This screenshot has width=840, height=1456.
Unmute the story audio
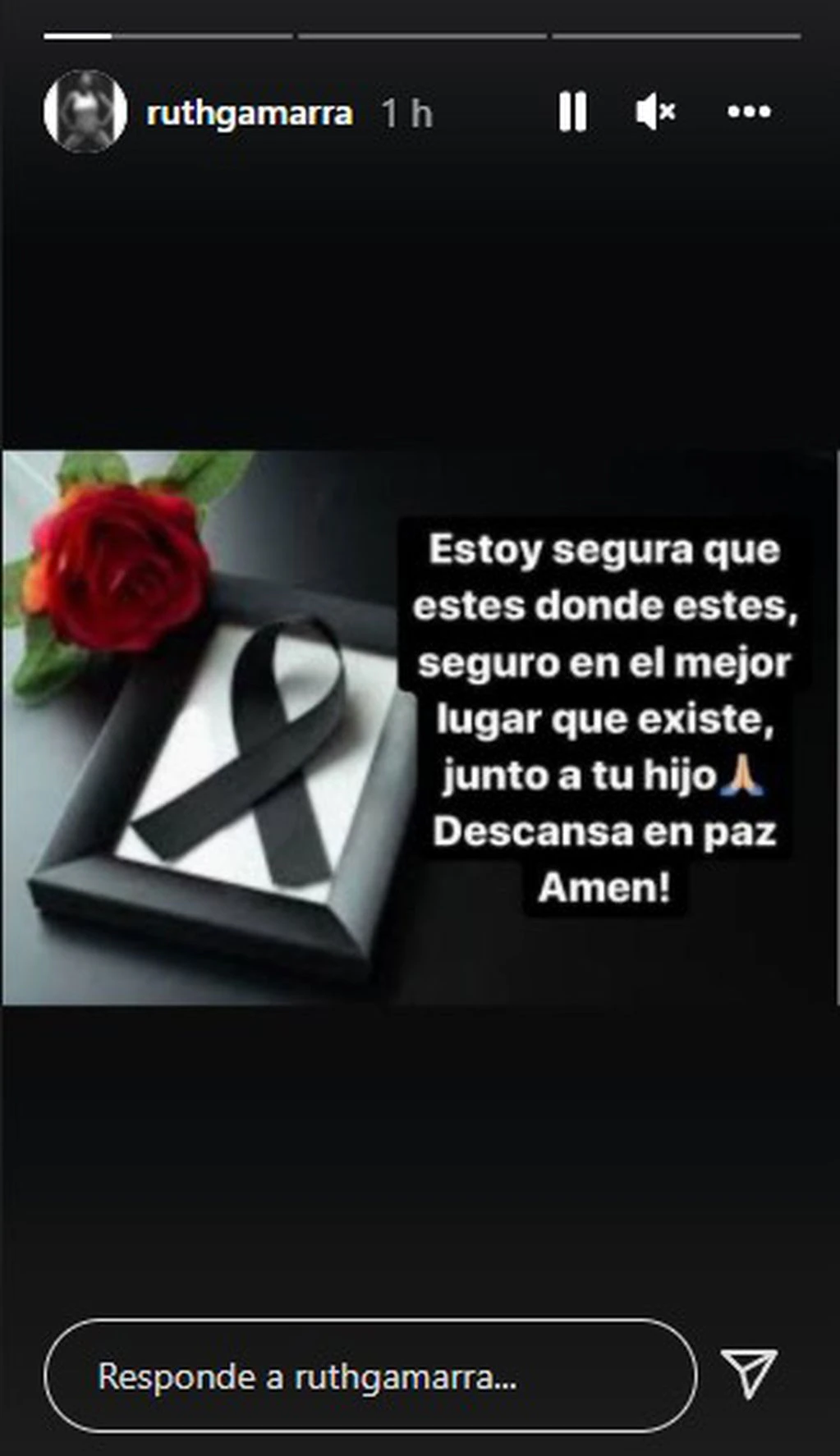(x=655, y=112)
